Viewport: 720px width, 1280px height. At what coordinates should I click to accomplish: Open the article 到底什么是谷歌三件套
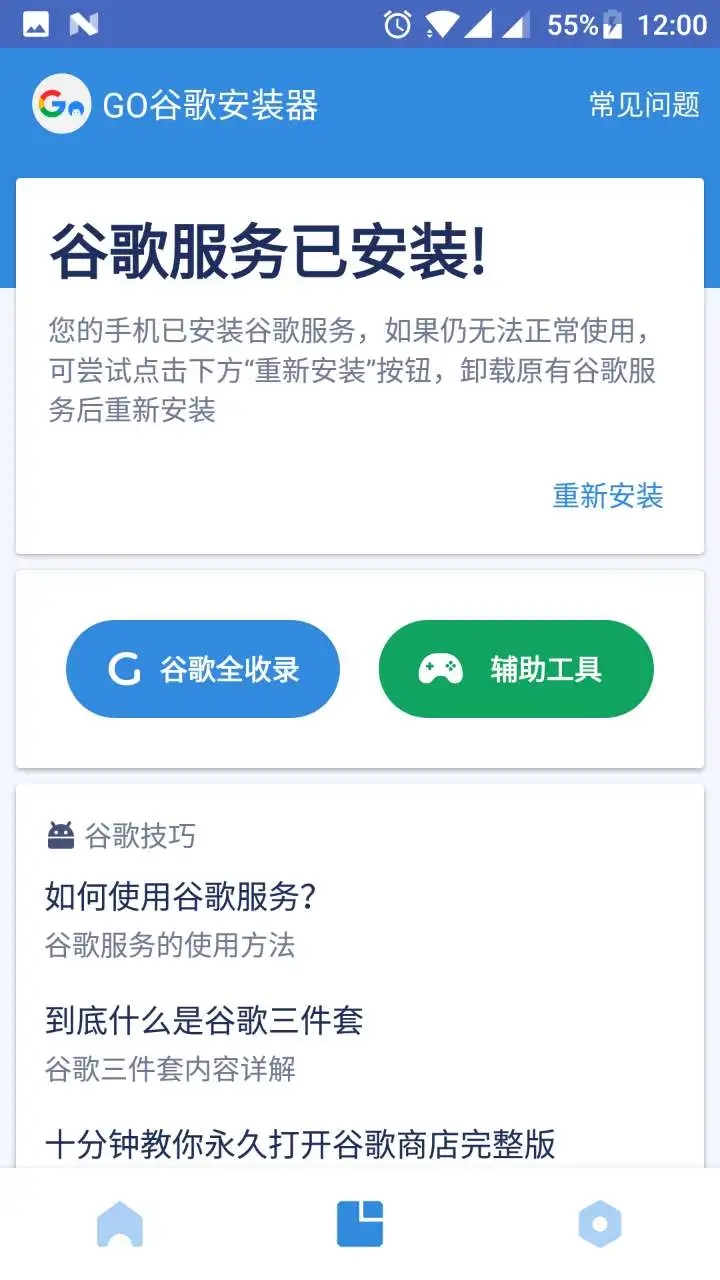coord(205,1021)
